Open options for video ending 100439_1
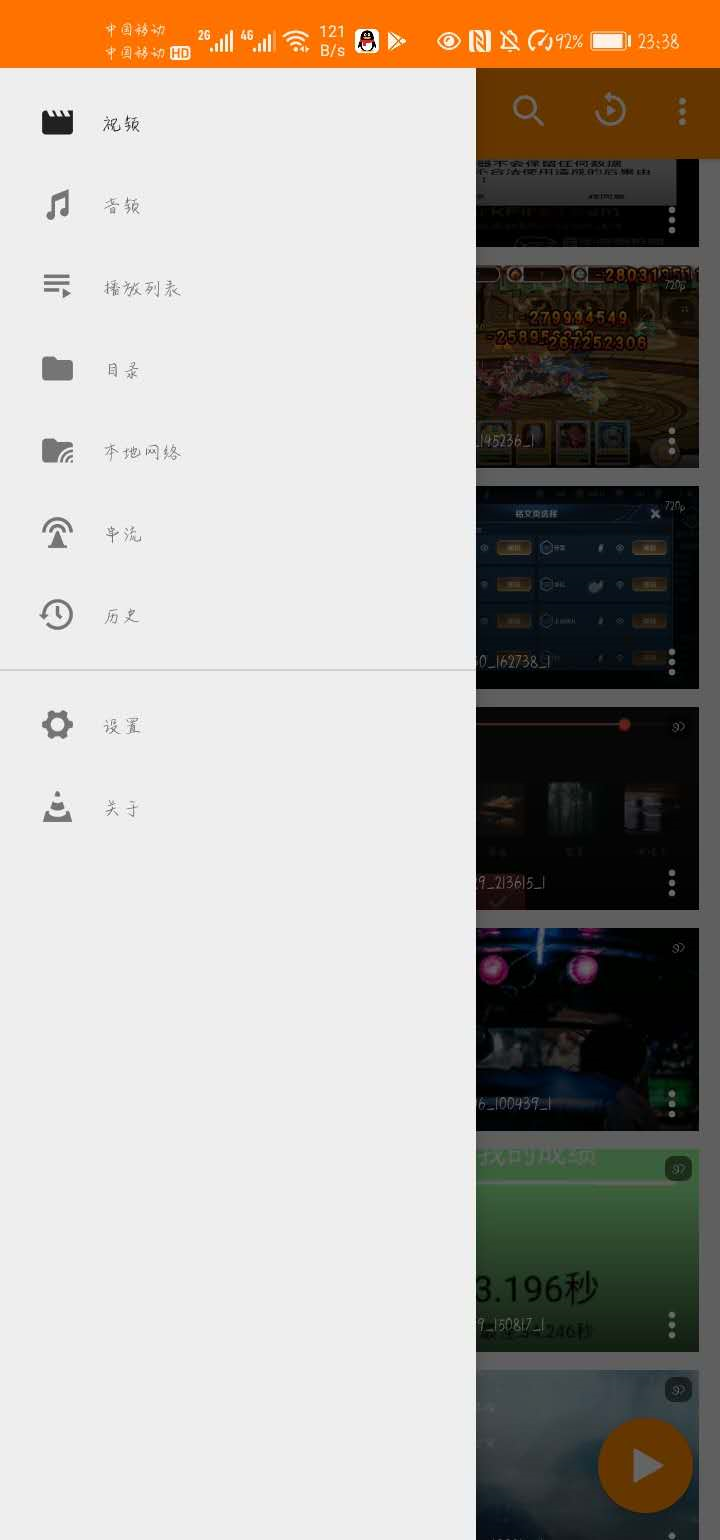Screen dimensions: 720x1540 (x=672, y=1103)
